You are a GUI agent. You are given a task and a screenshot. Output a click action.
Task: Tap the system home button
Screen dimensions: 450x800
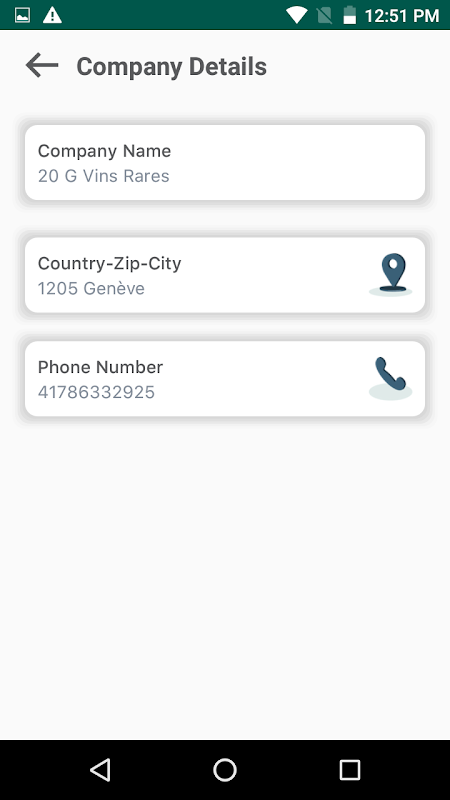point(225,769)
